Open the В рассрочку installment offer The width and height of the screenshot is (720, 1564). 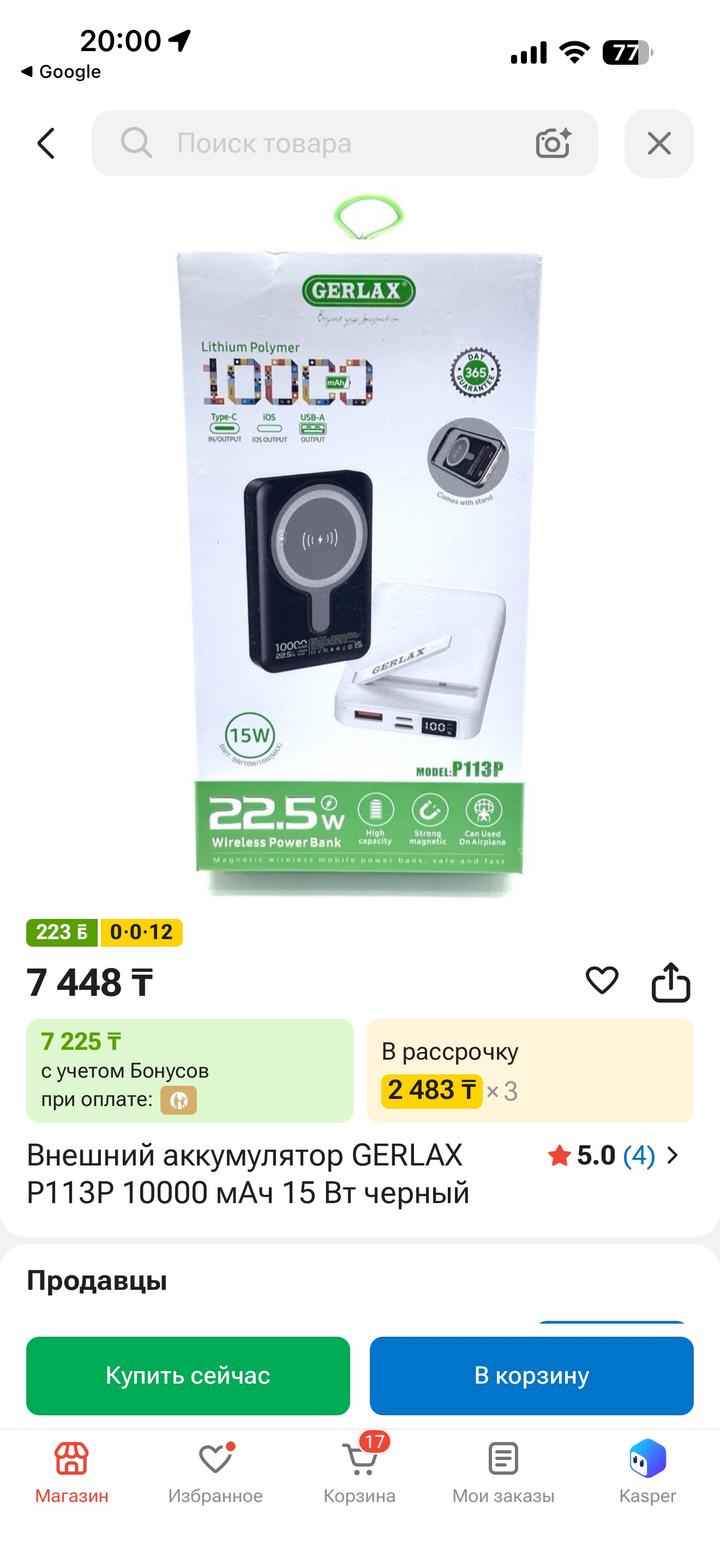pyautogui.click(x=530, y=1071)
